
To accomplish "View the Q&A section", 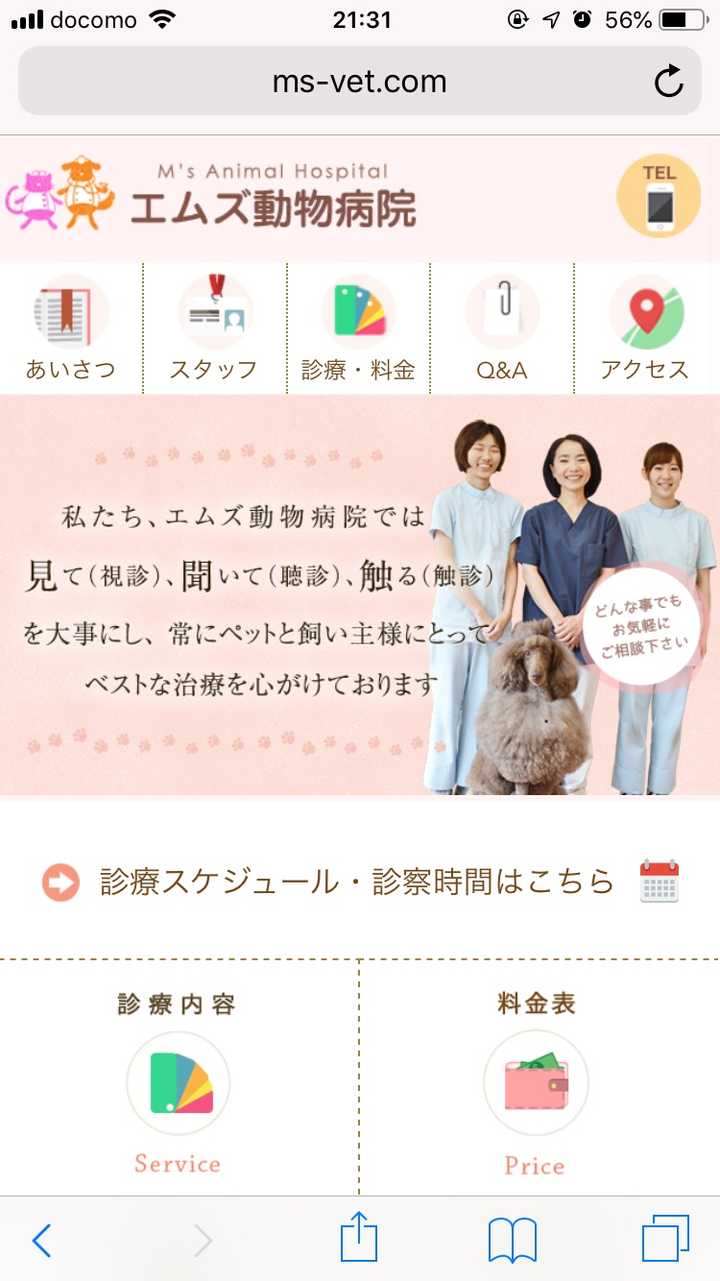I will click(502, 329).
